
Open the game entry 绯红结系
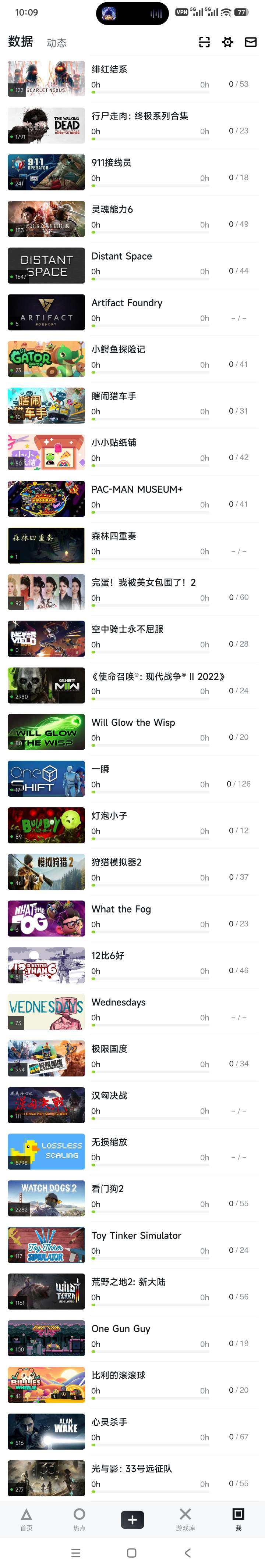[132, 78]
